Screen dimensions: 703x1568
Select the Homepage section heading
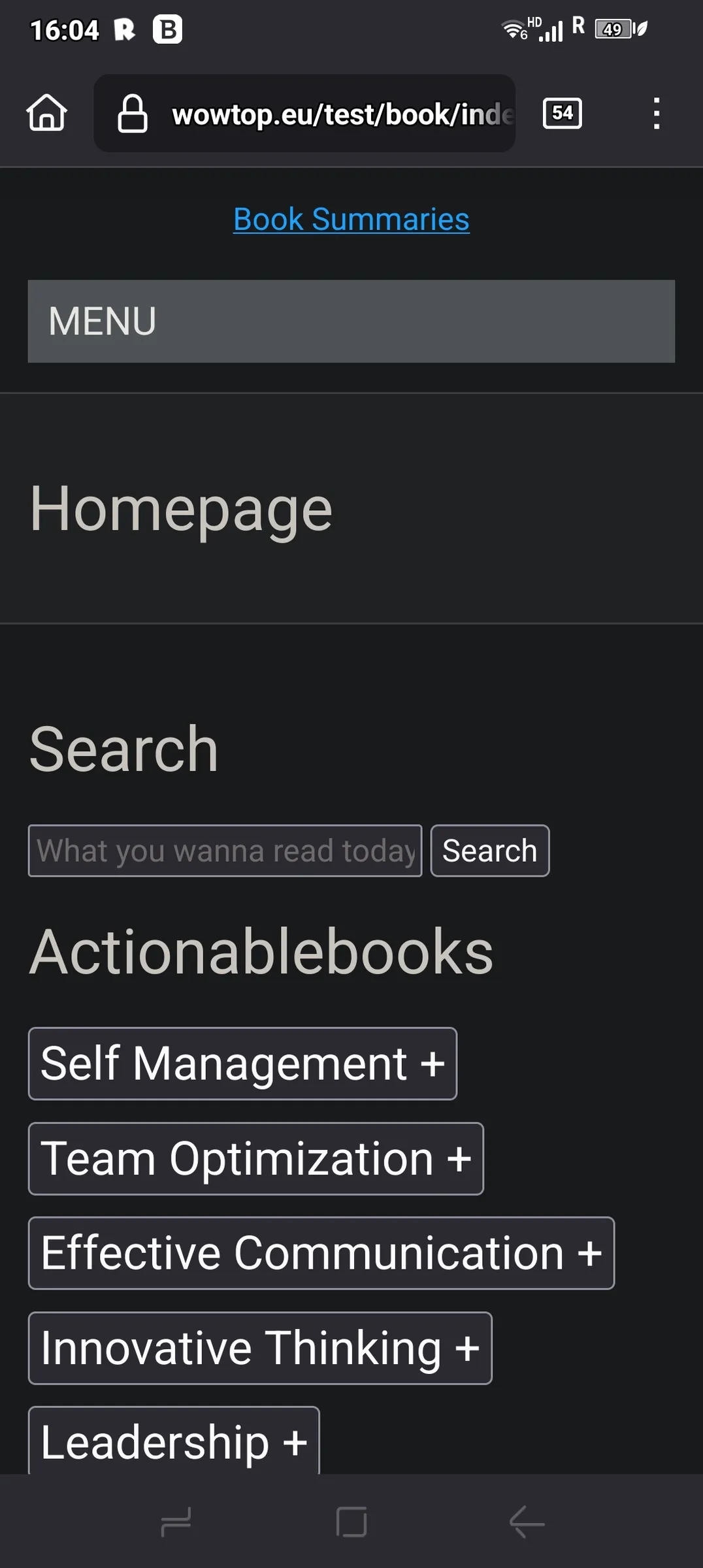click(x=182, y=509)
